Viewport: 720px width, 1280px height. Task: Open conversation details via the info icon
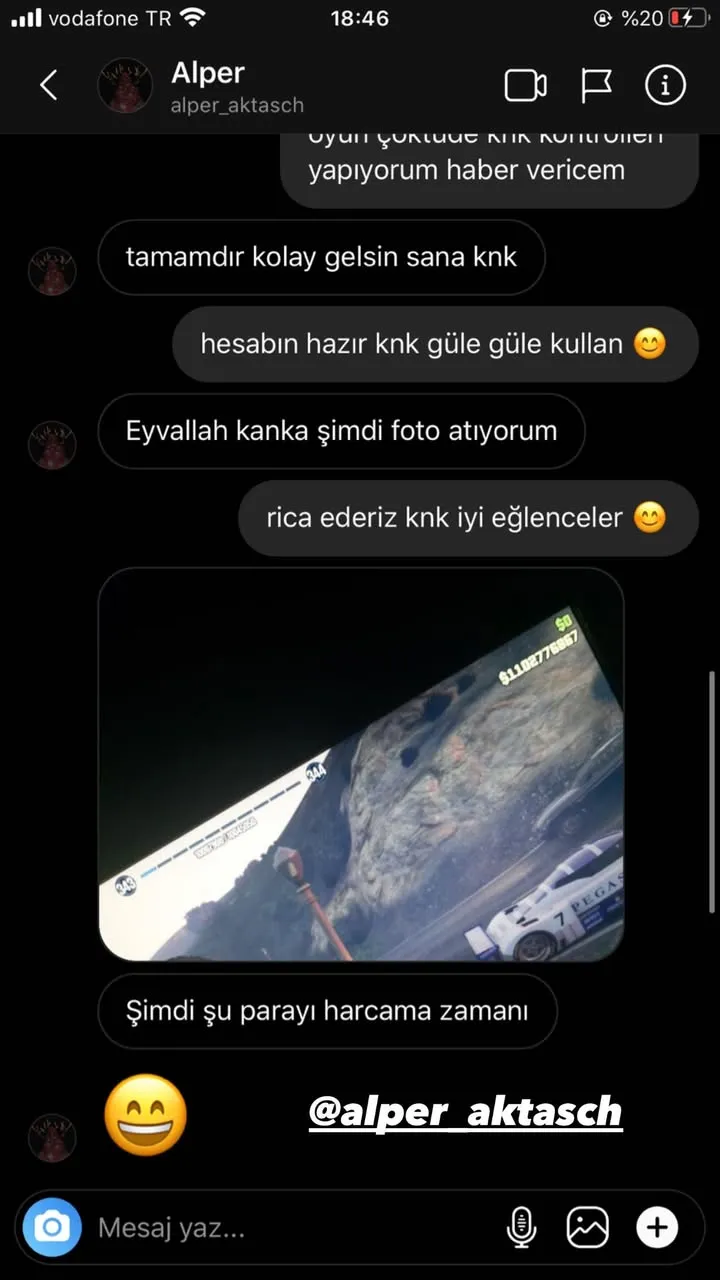click(664, 85)
